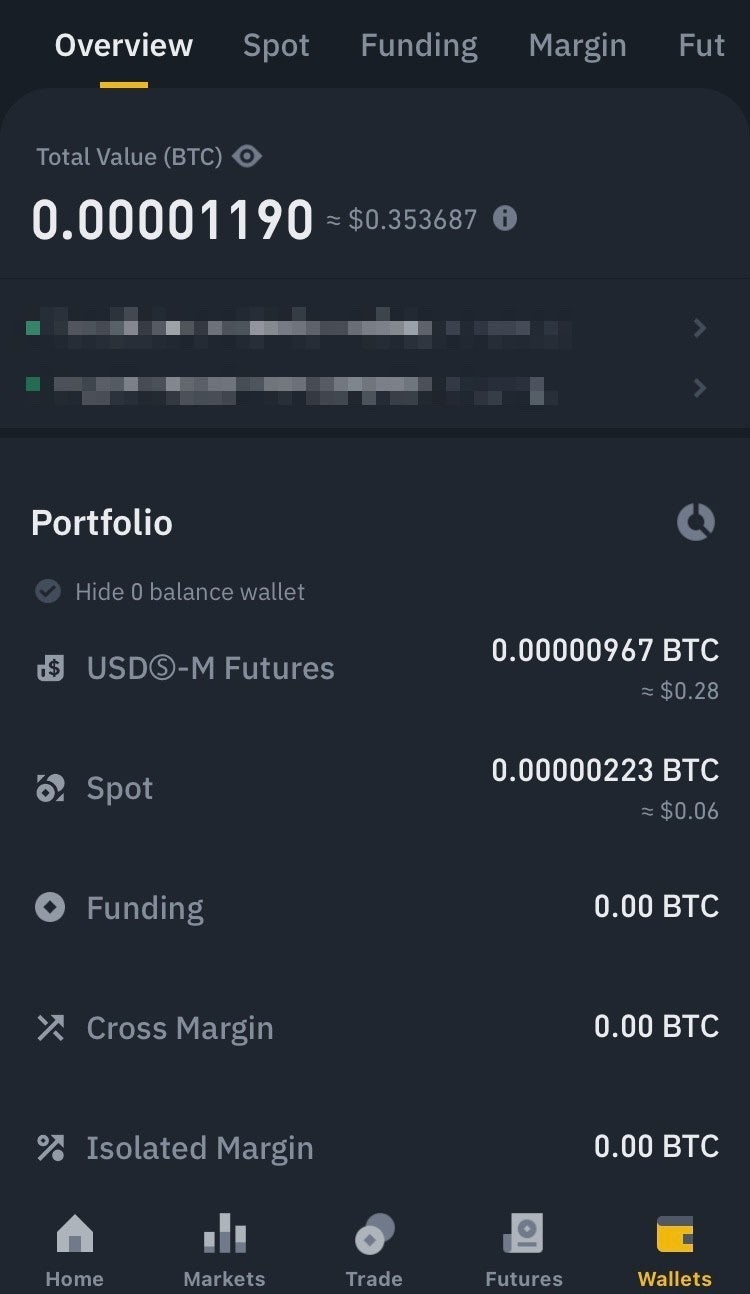Screen dimensions: 750x1294
Task: Toggle Hide 0 balance wallet checkbox
Action: point(48,591)
